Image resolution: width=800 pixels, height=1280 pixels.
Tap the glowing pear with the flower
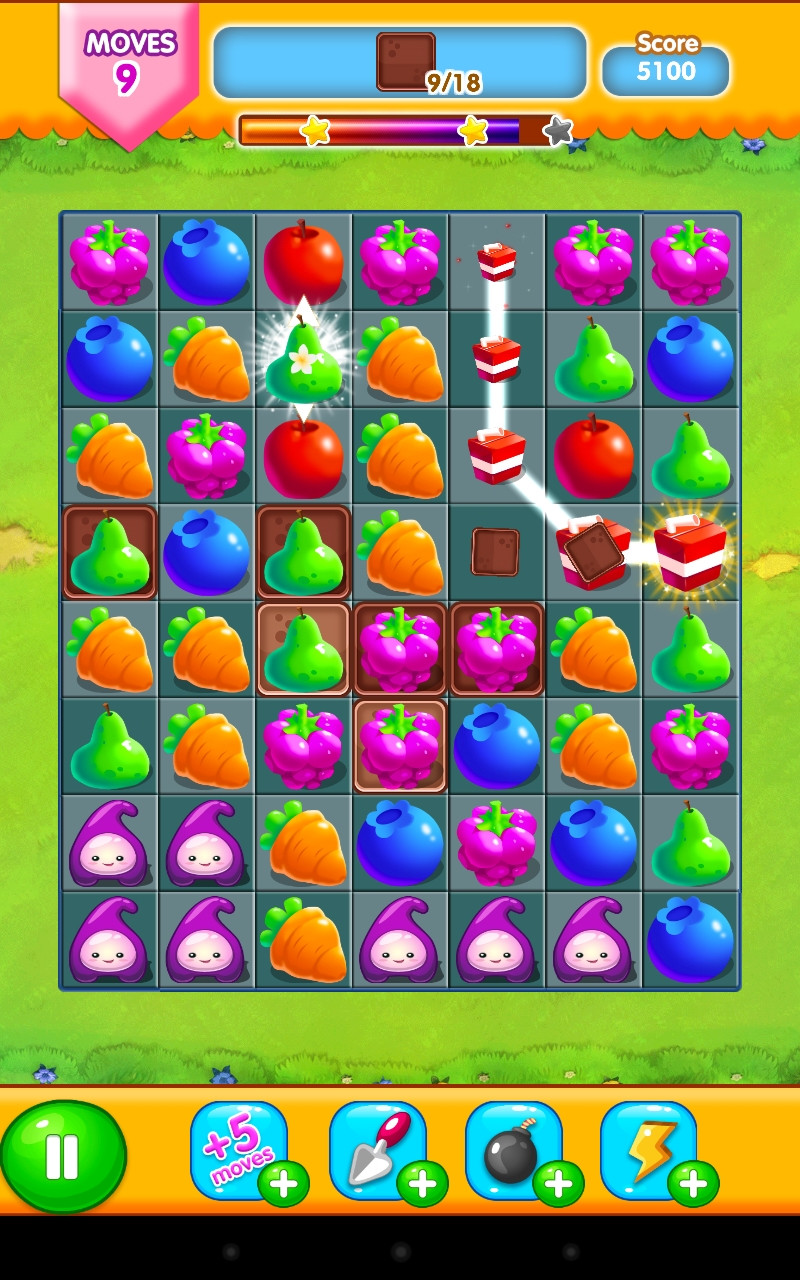[x=304, y=359]
